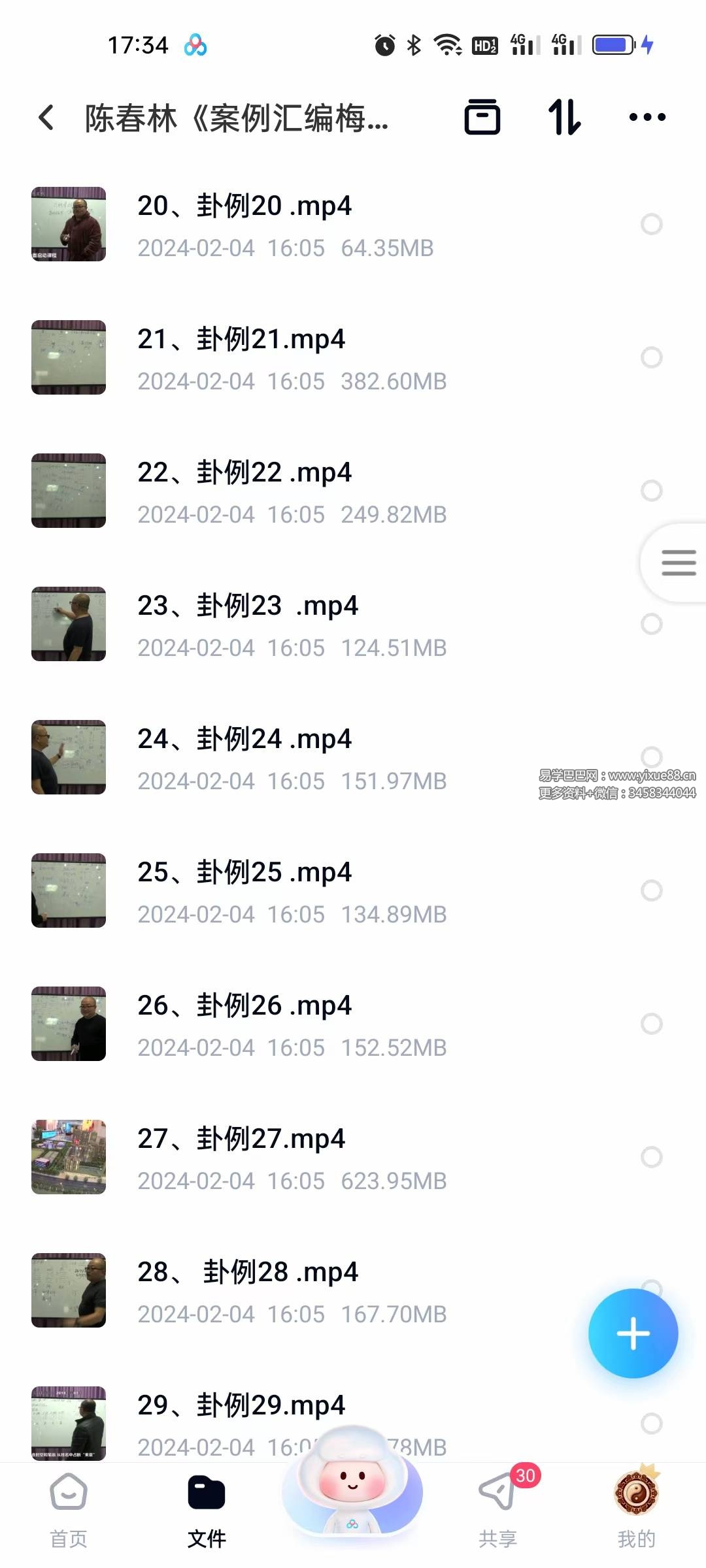Screen dimensions: 706x1568
Task: Play the file 21、卦例21.mp4
Action: click(x=241, y=340)
